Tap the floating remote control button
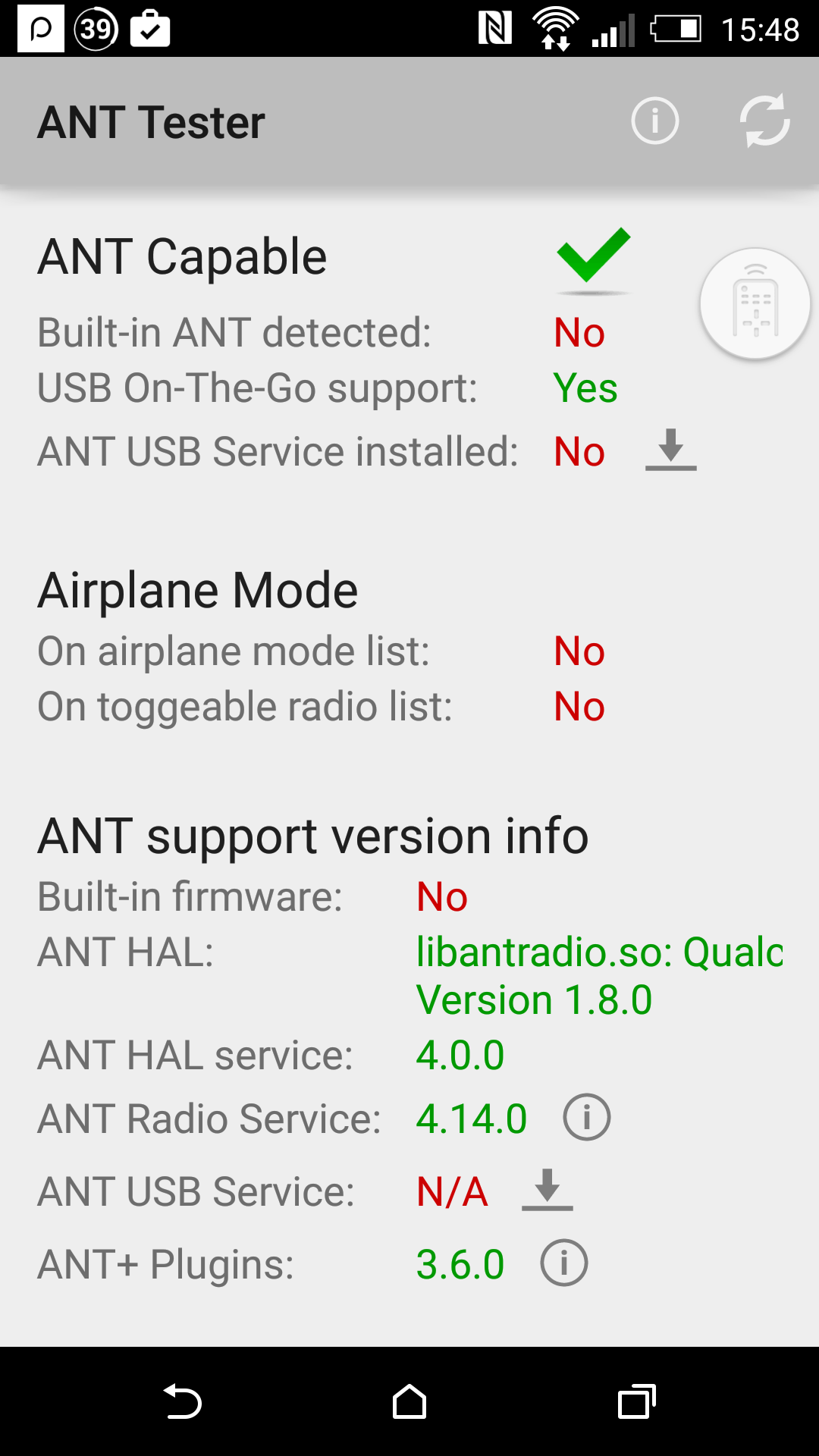Viewport: 819px width, 1456px height. [x=755, y=304]
